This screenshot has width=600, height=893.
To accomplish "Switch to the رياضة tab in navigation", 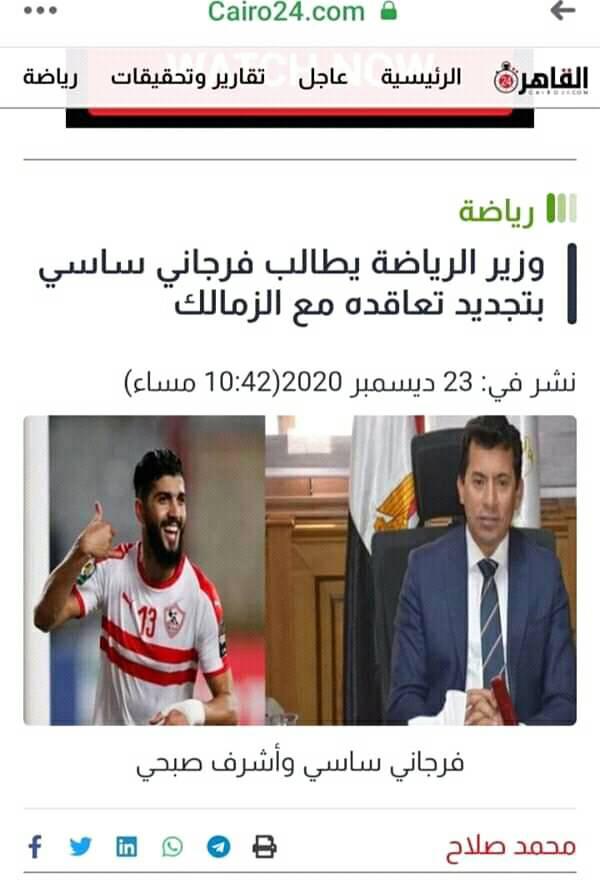I will point(49,77).
